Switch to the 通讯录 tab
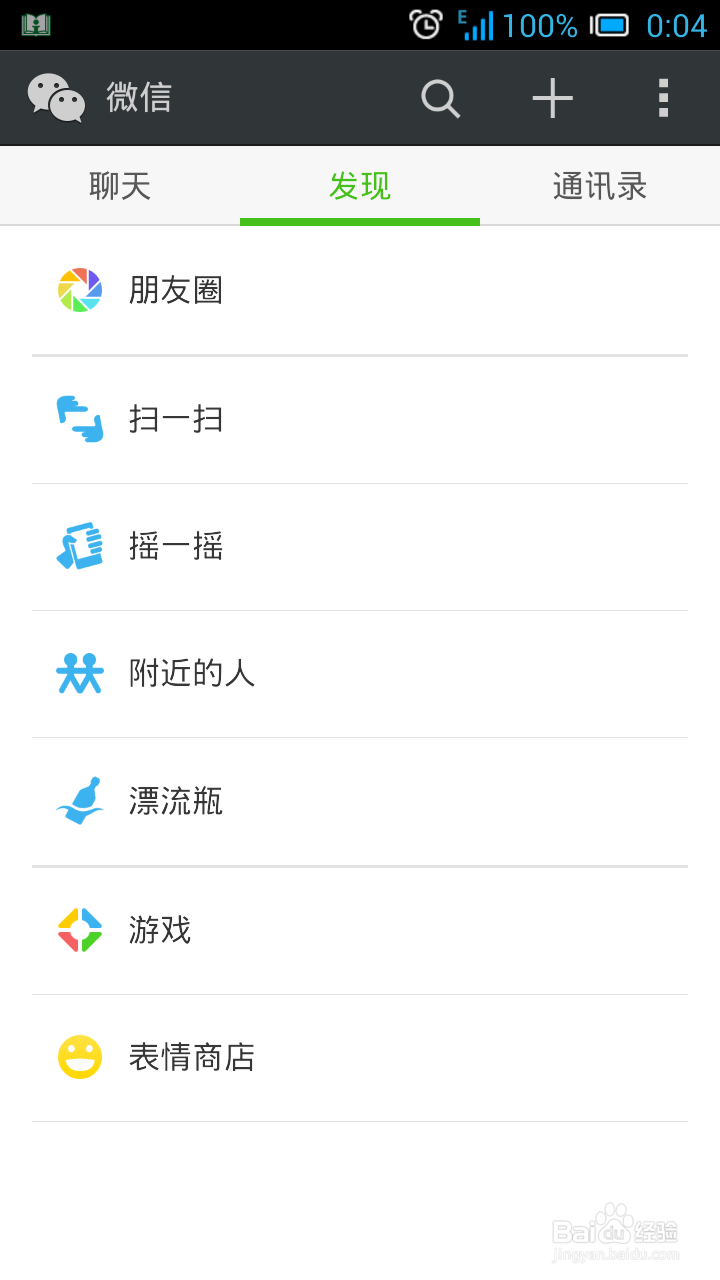Image resolution: width=720 pixels, height=1280 pixels. 600,186
